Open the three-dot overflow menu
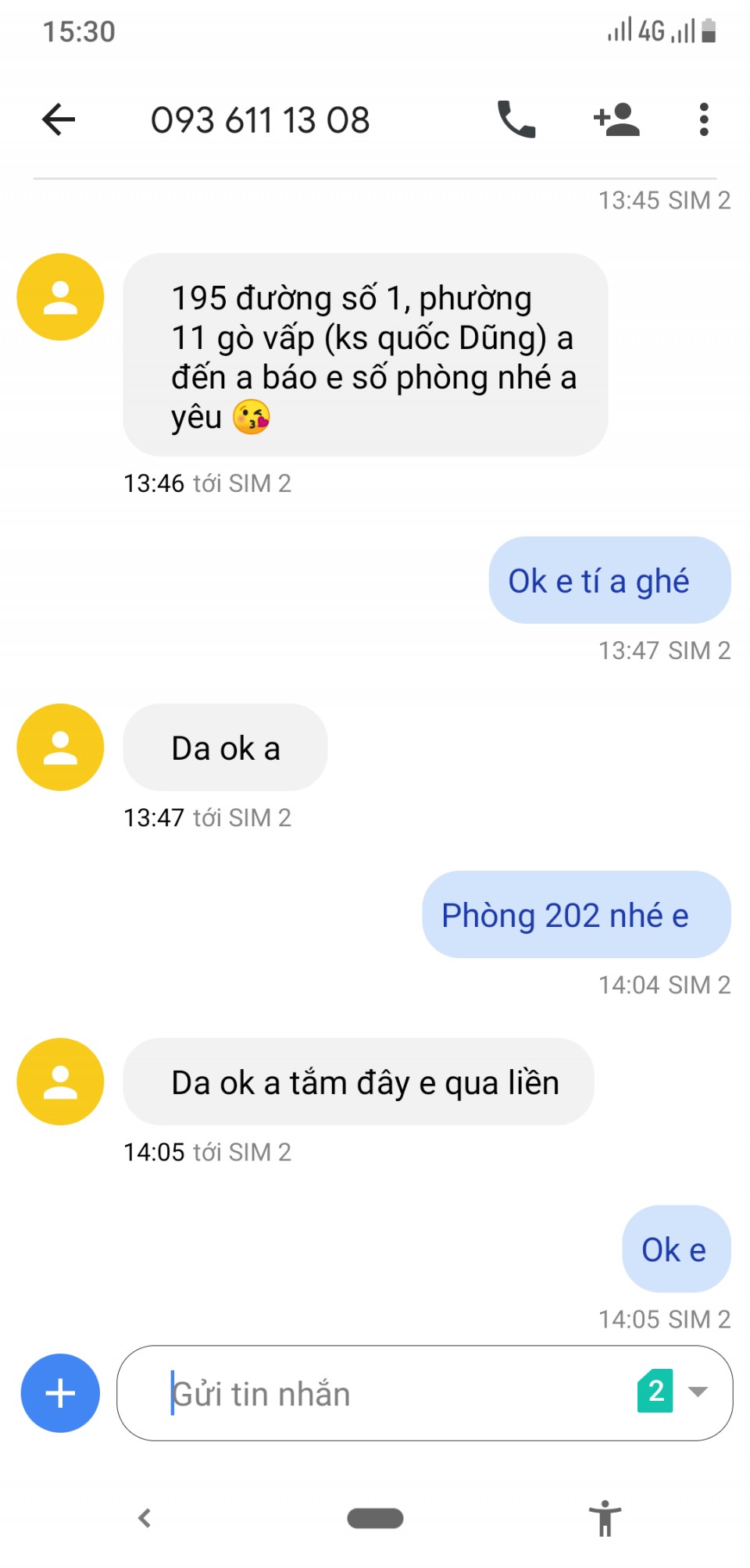750x1568 pixels. coord(703,119)
